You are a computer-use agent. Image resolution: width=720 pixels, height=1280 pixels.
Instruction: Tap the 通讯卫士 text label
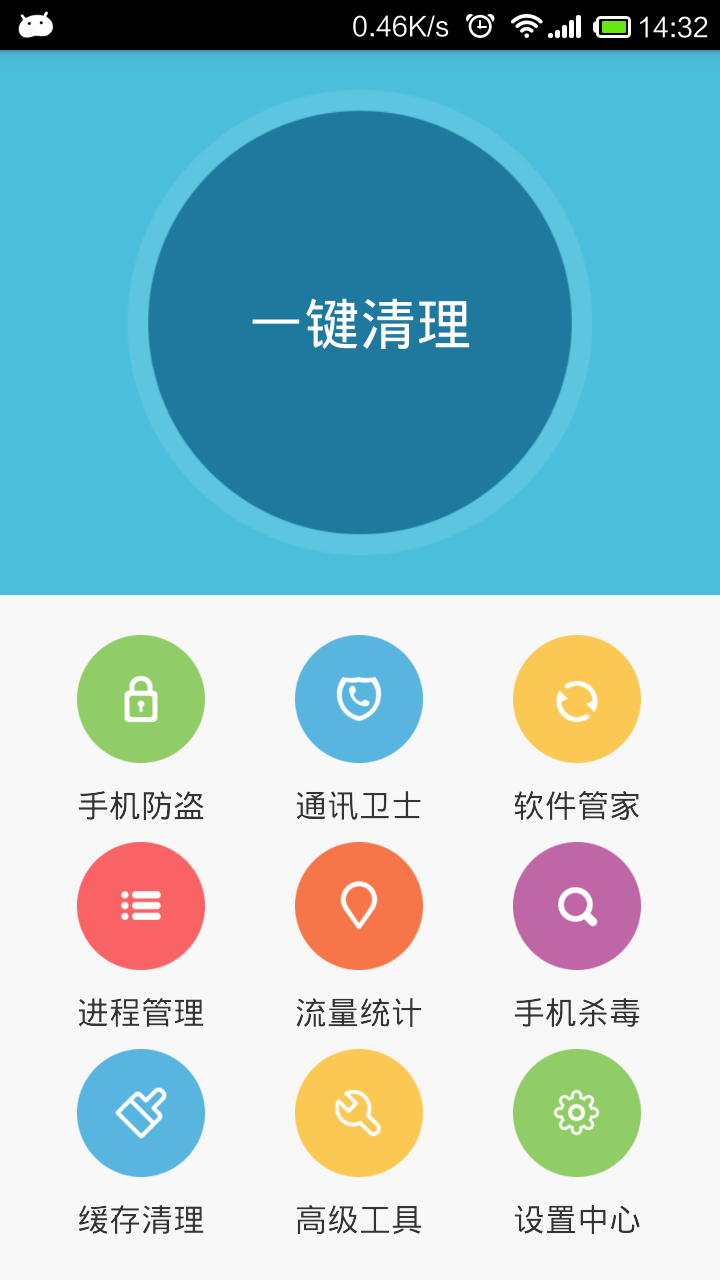pyautogui.click(x=359, y=806)
